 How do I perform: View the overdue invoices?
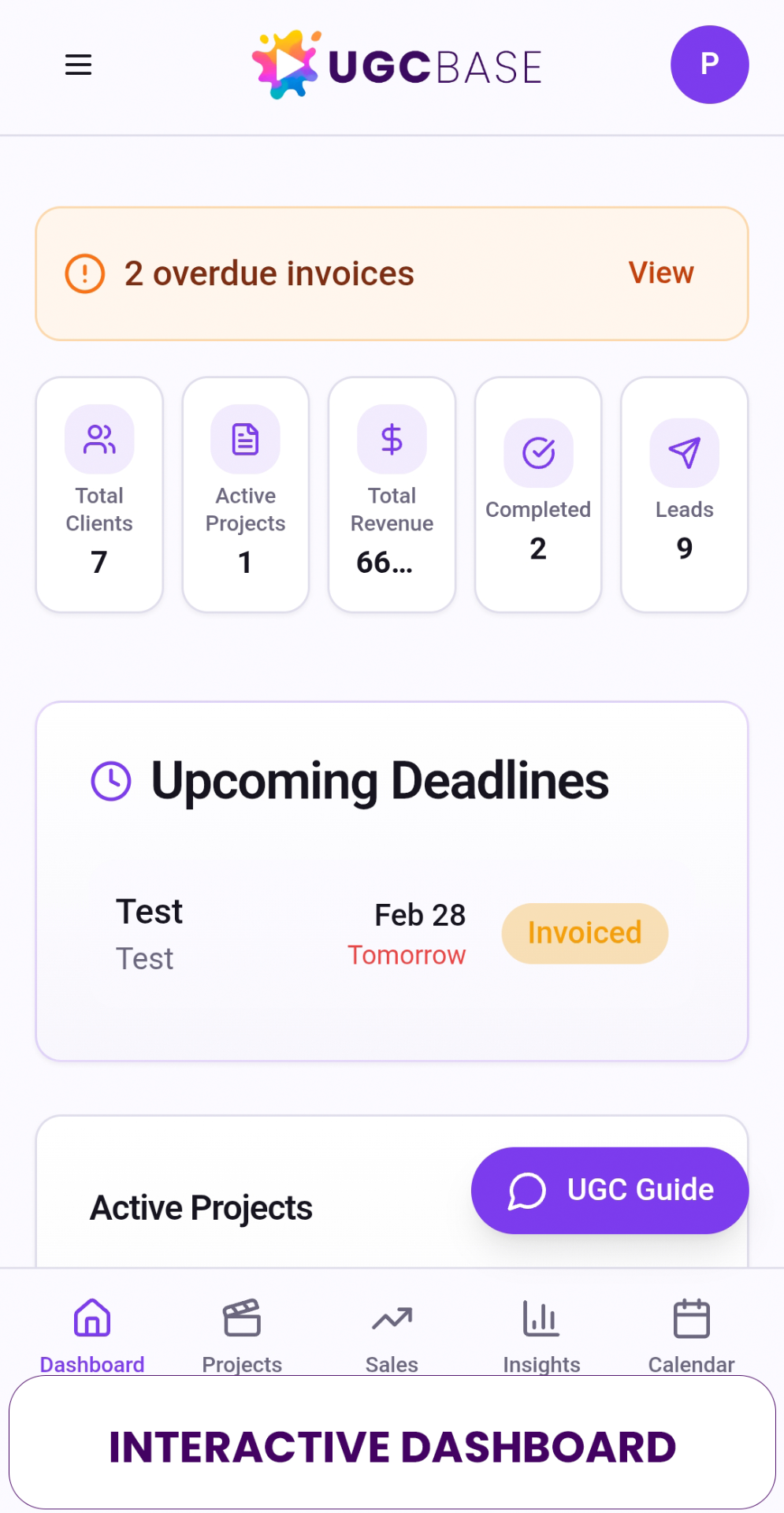pyautogui.click(x=660, y=273)
